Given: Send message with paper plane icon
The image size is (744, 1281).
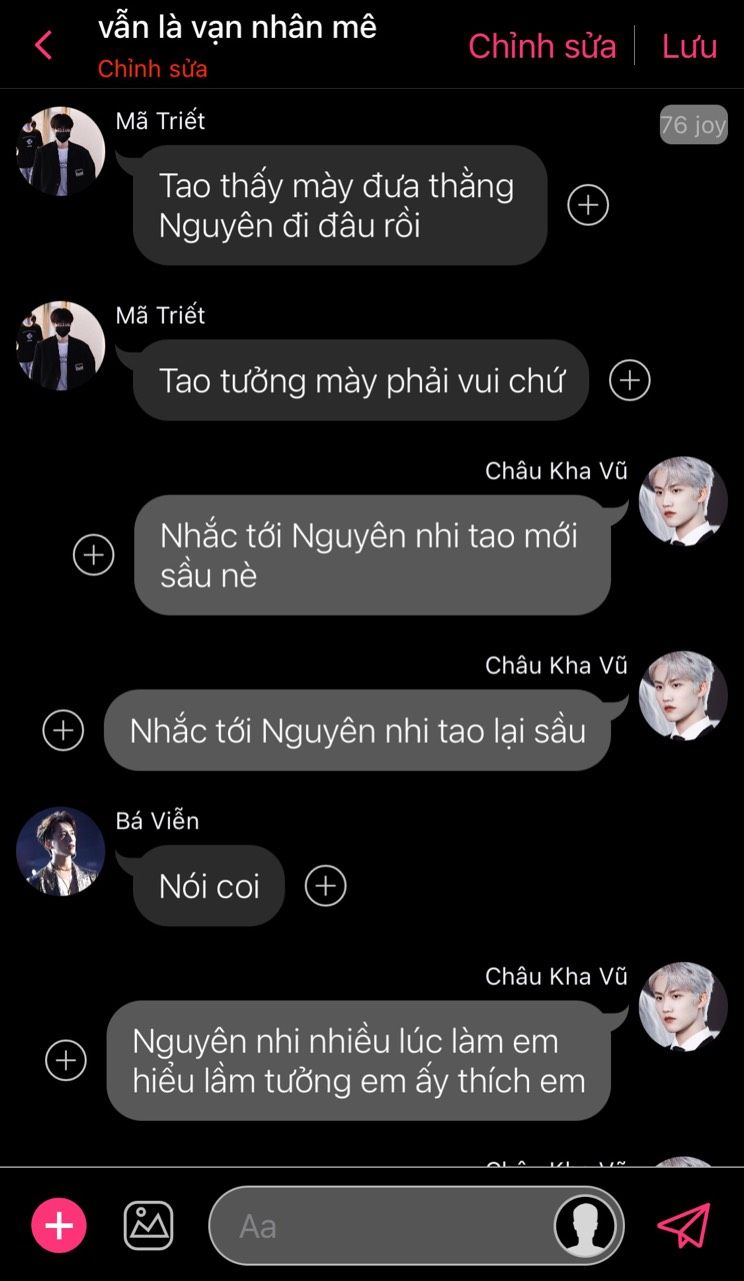Looking at the screenshot, I should [684, 1225].
